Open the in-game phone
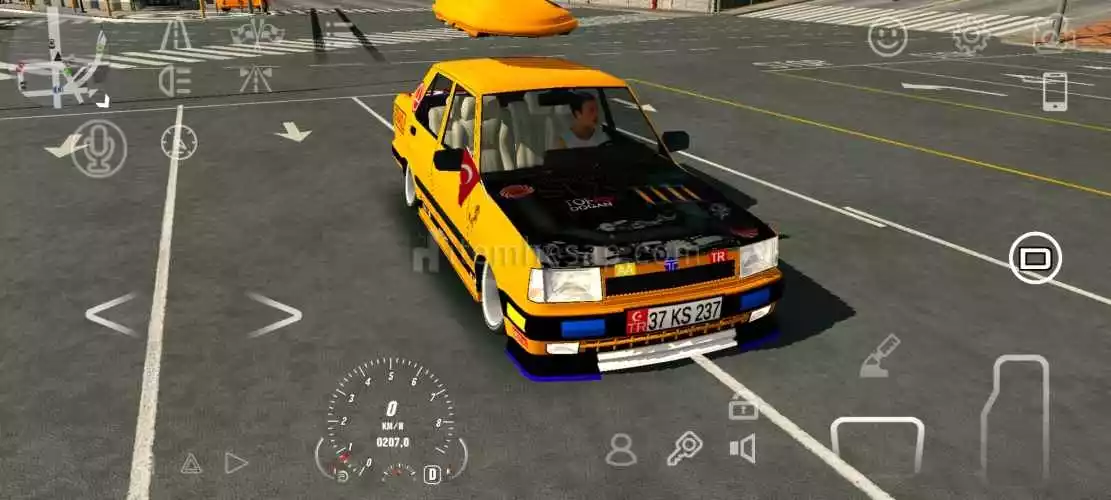This screenshot has width=1111, height=500. click(1054, 92)
